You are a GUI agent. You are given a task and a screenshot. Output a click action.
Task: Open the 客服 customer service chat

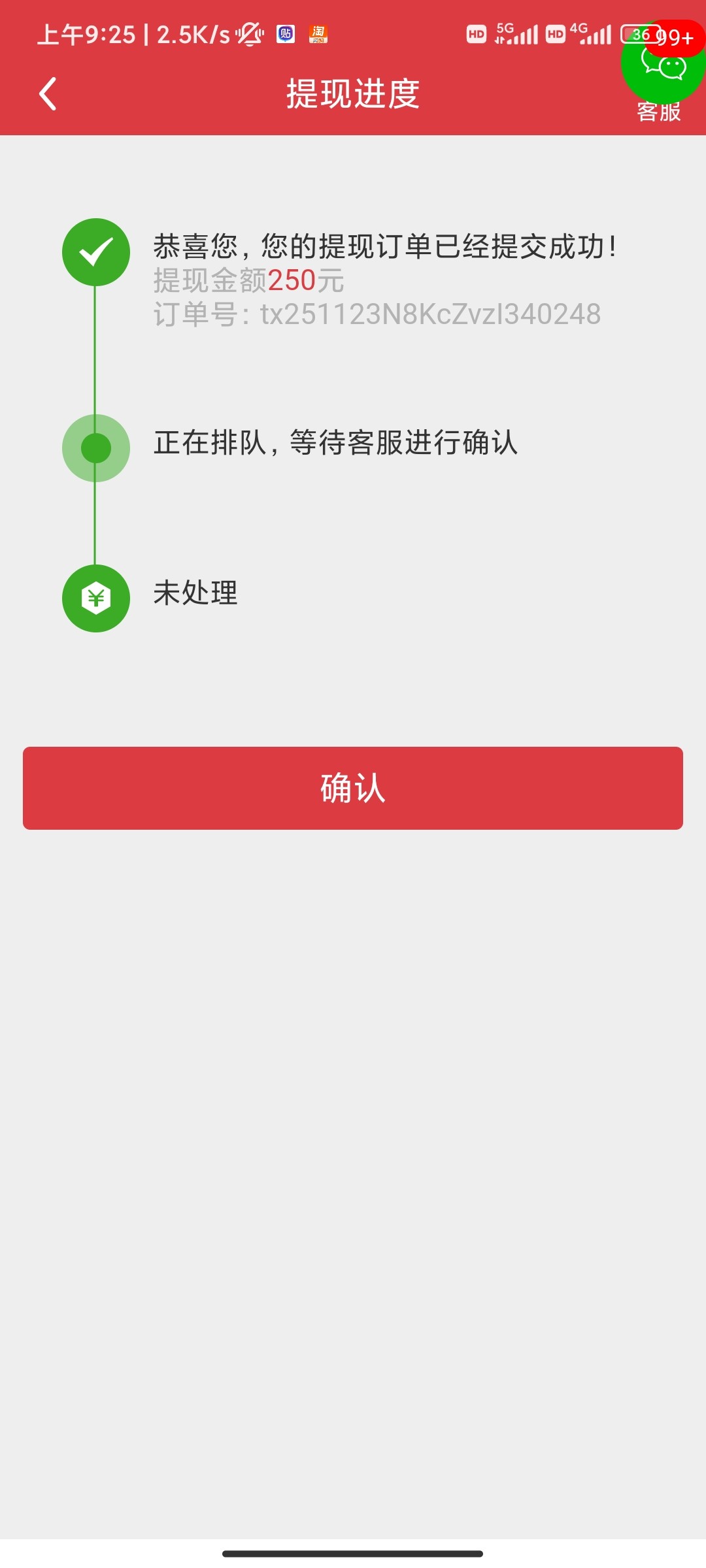coord(662,71)
